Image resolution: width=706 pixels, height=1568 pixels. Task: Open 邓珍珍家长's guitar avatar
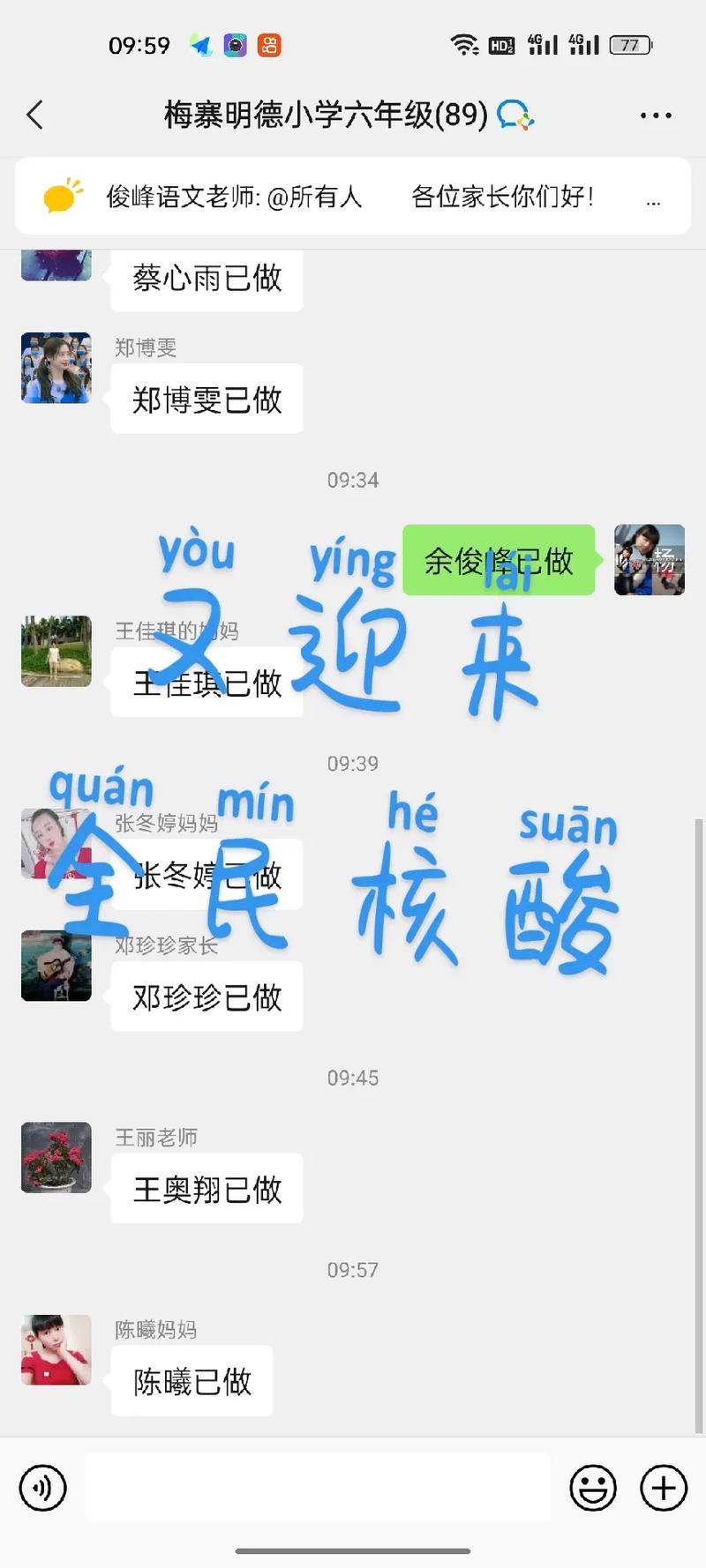pos(56,965)
